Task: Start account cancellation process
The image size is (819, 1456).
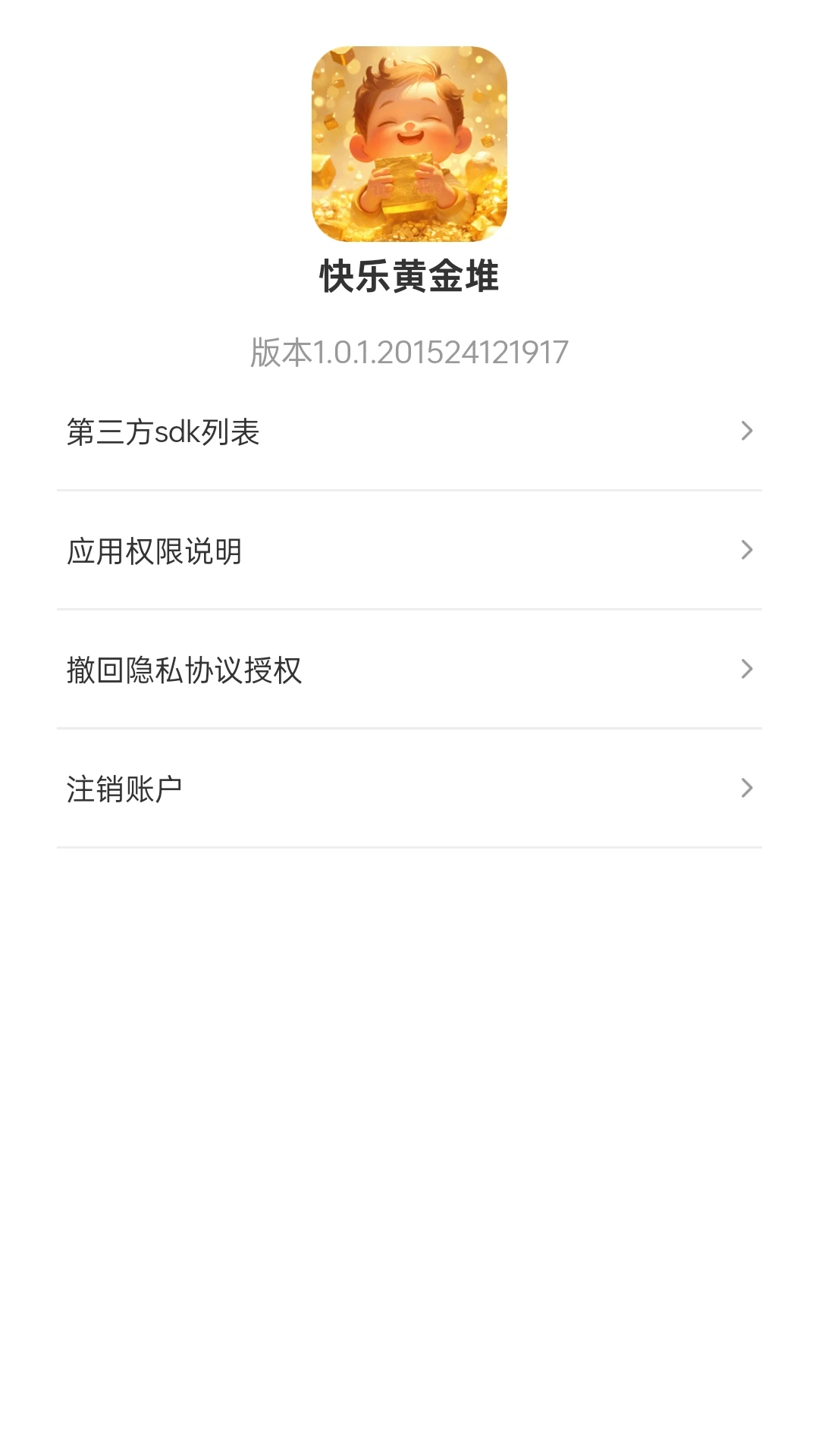Action: [x=303, y=789]
